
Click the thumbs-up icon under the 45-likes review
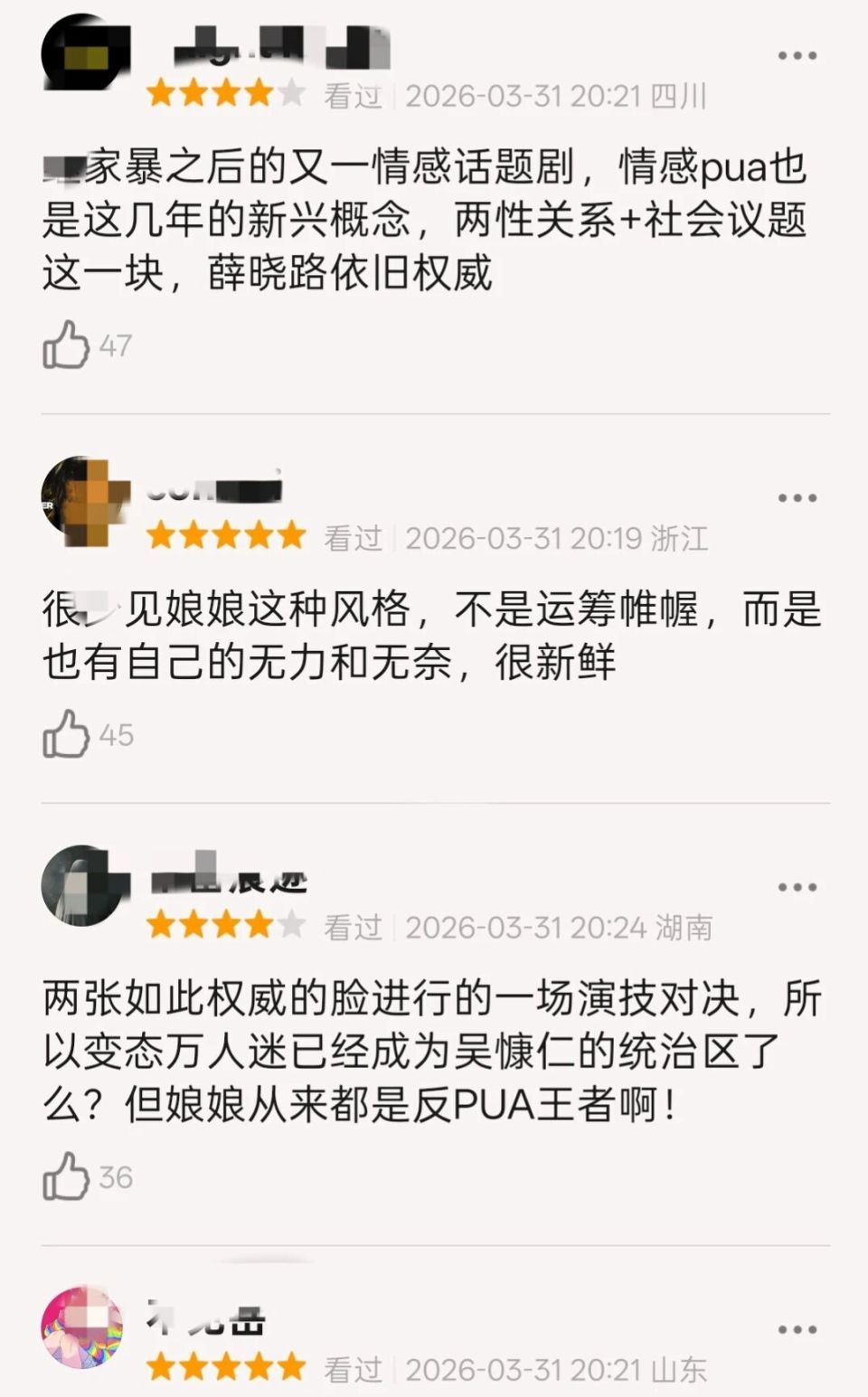tap(63, 732)
